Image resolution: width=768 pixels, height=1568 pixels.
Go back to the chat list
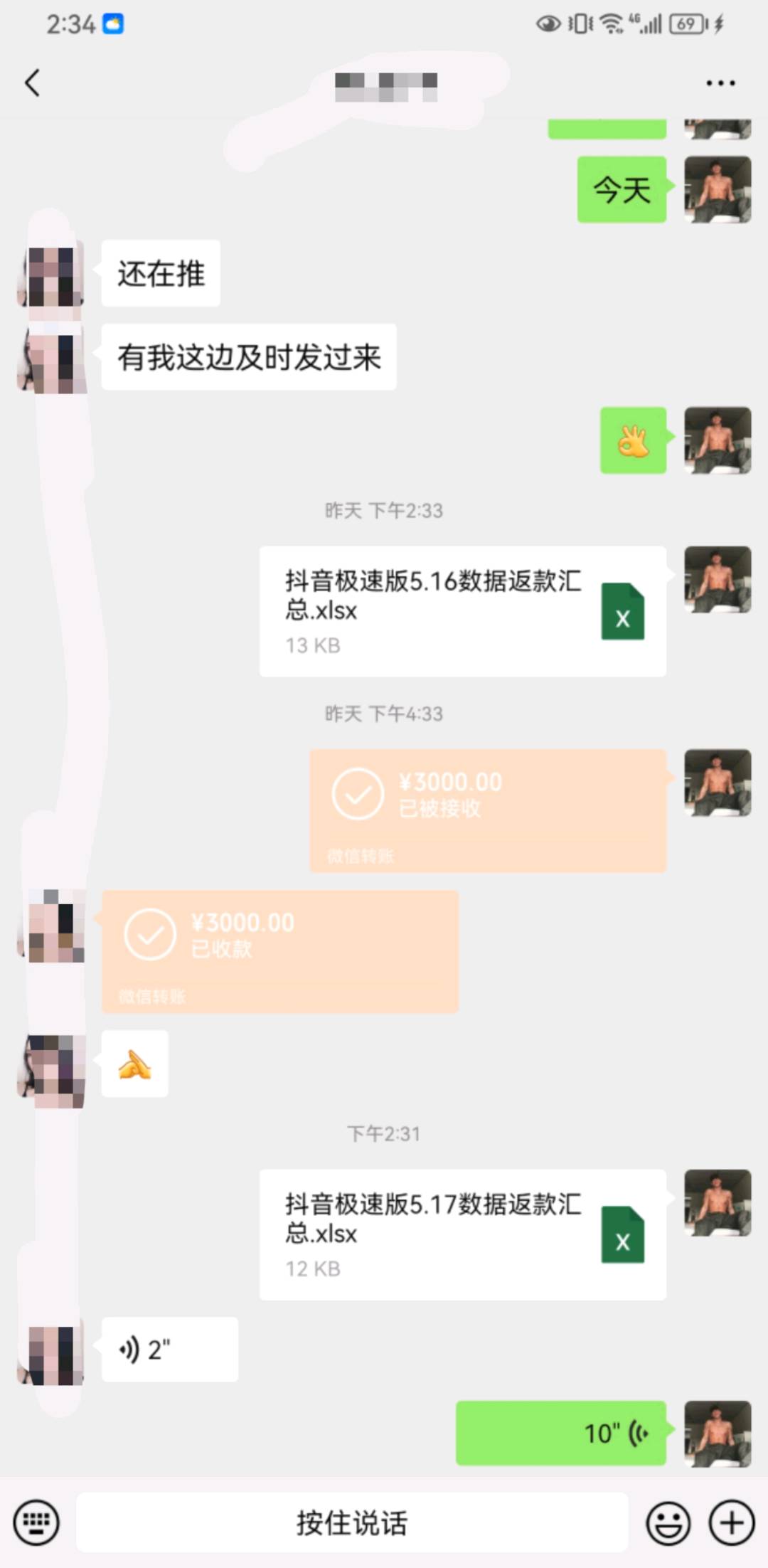33,83
